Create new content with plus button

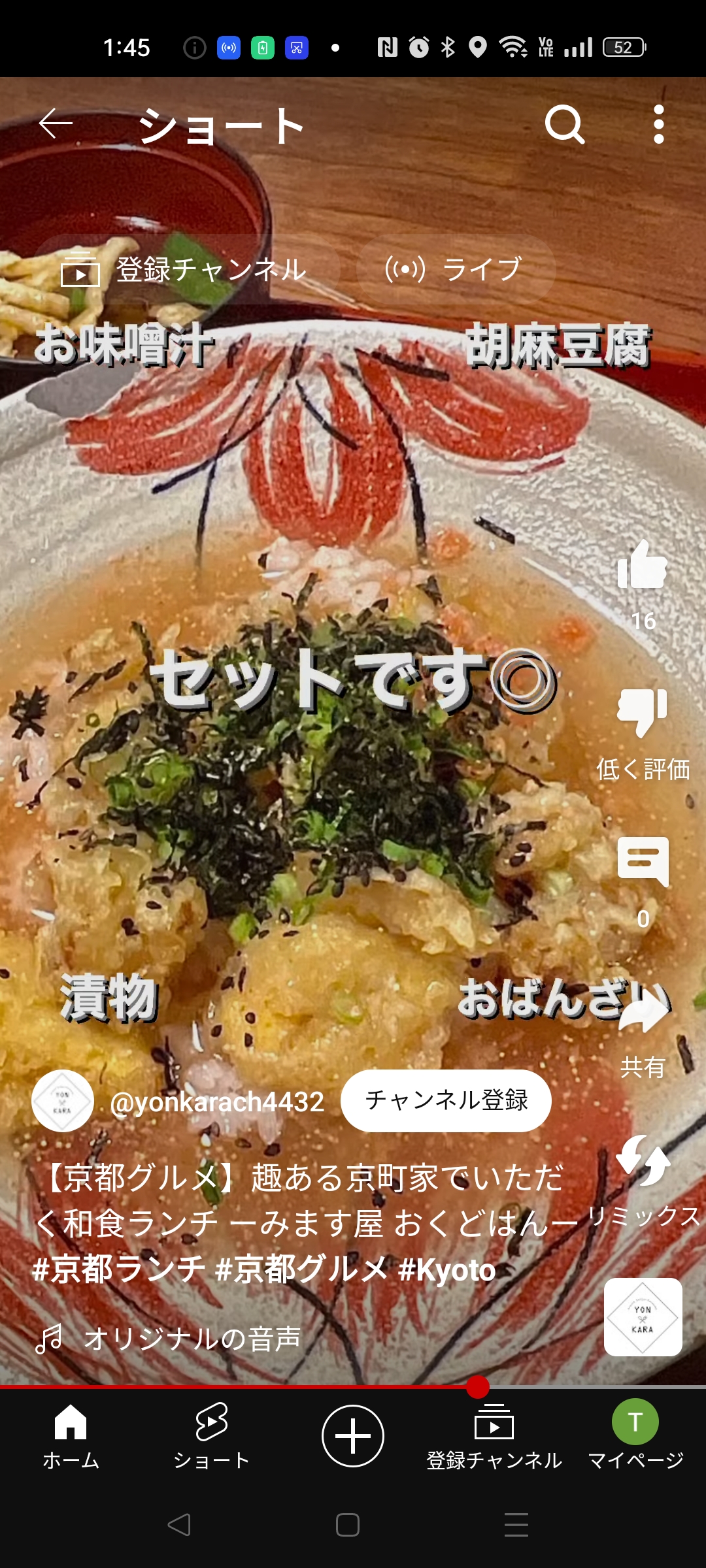(x=353, y=1435)
